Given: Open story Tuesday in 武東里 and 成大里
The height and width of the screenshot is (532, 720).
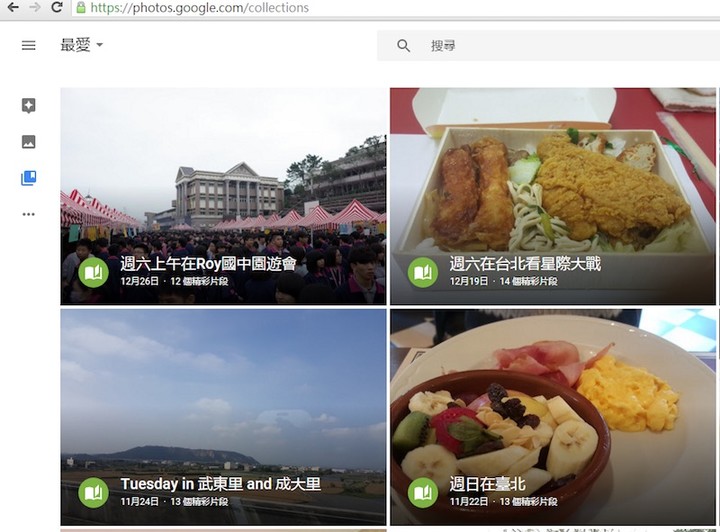Looking at the screenshot, I should pos(223,415).
